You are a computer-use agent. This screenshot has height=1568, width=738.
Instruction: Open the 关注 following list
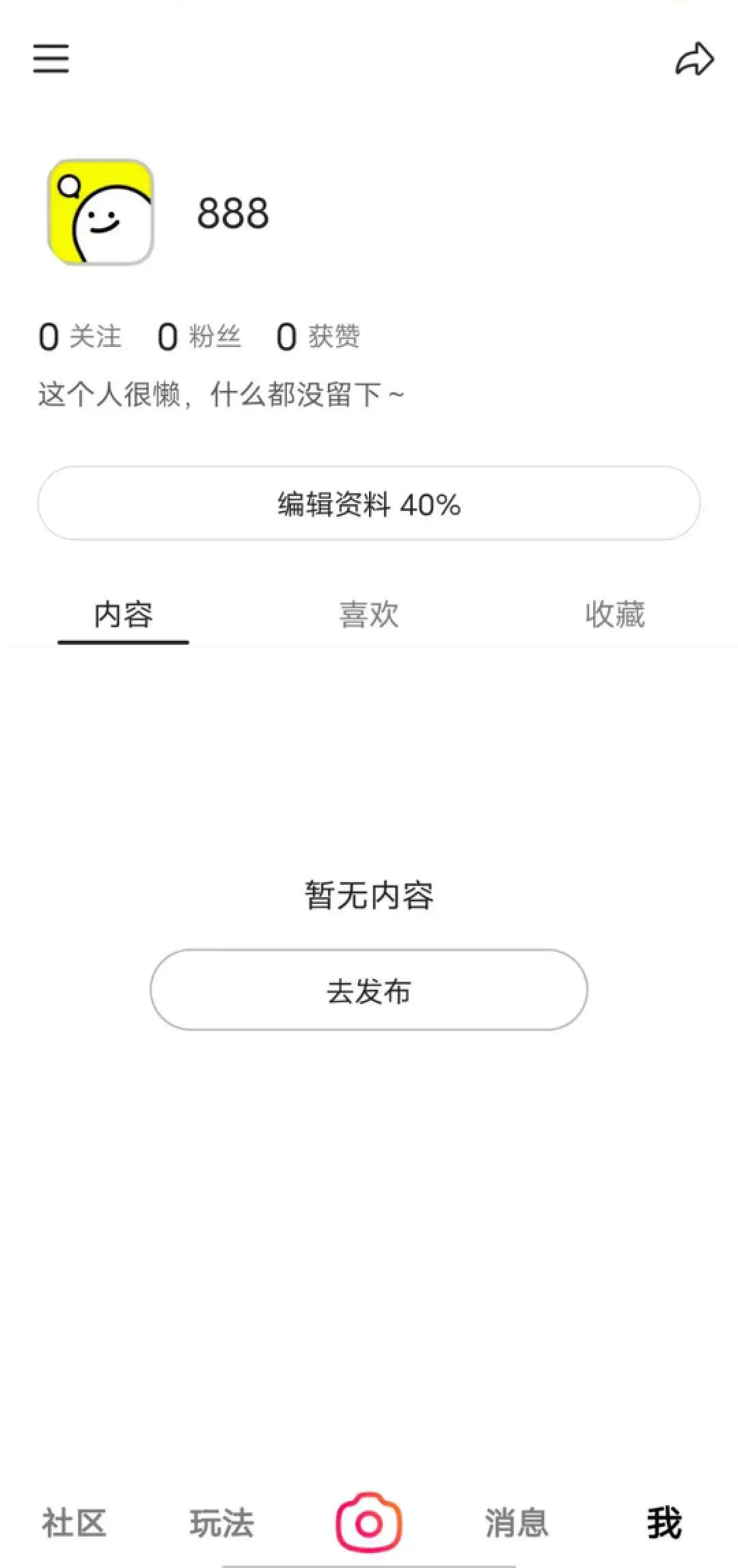point(81,337)
